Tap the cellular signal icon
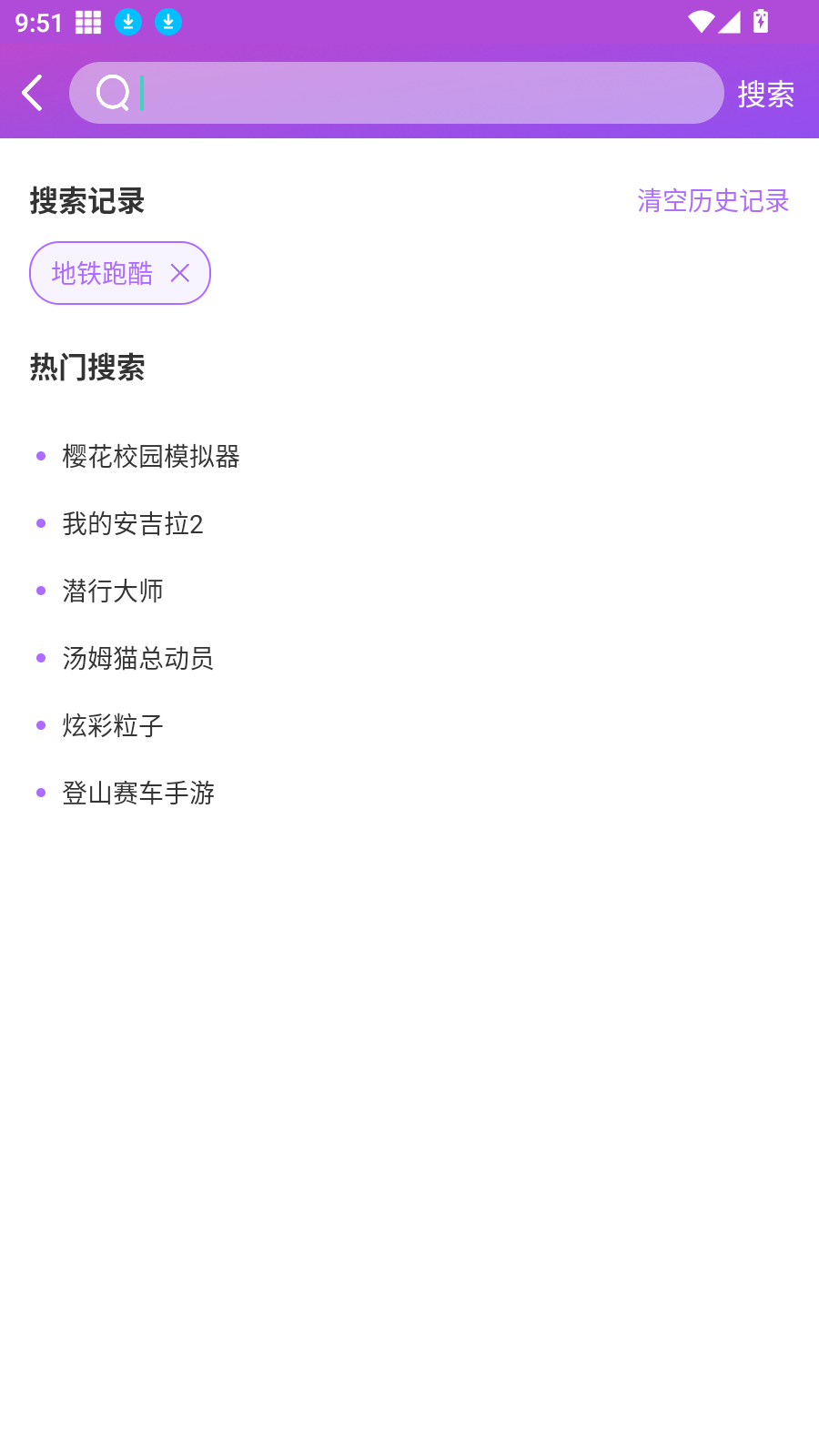 click(x=729, y=21)
